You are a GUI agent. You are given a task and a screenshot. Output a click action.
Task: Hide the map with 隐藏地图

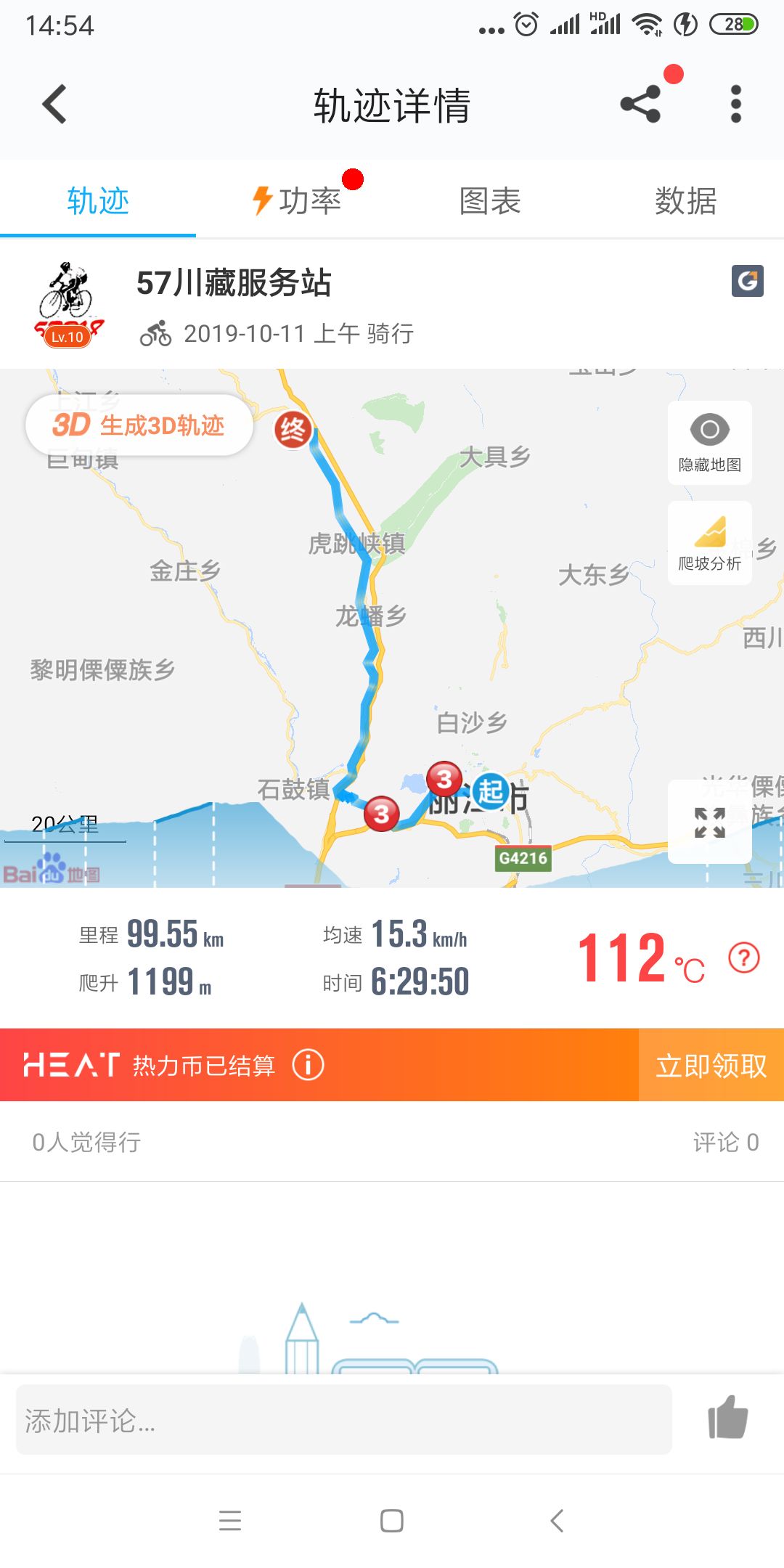coord(709,443)
